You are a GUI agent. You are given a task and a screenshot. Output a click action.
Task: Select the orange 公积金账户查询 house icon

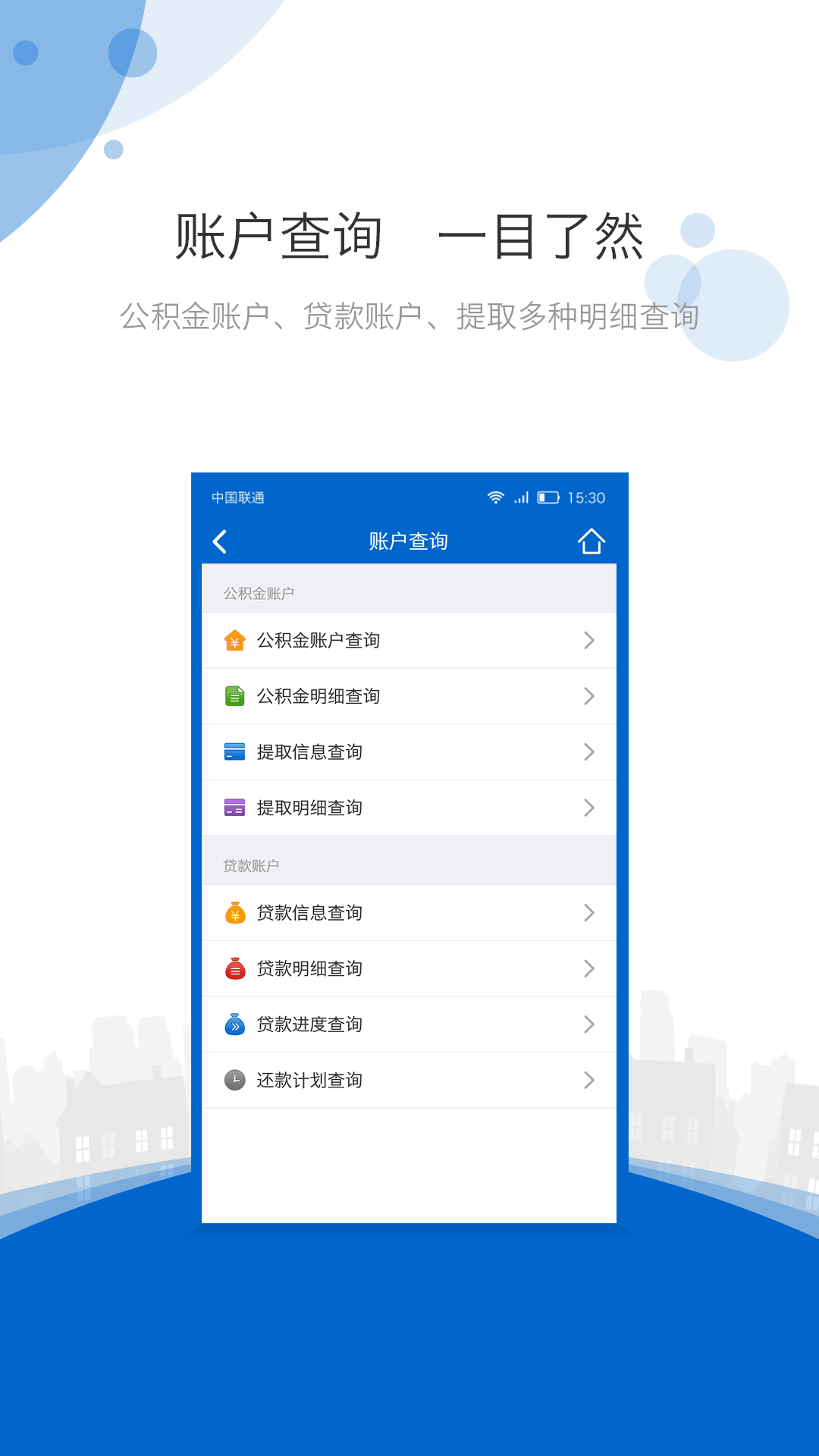pos(234,640)
